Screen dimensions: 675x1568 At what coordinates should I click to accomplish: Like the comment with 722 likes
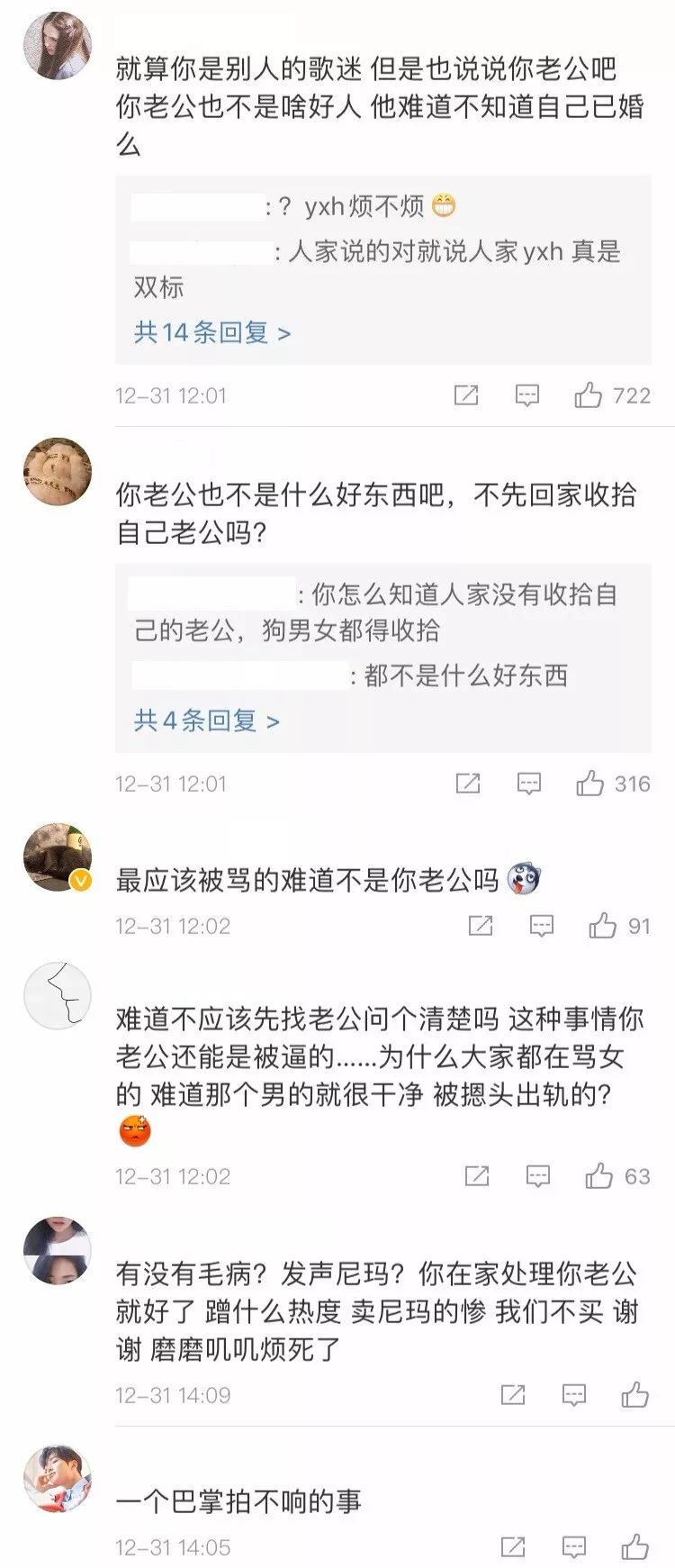589,394
